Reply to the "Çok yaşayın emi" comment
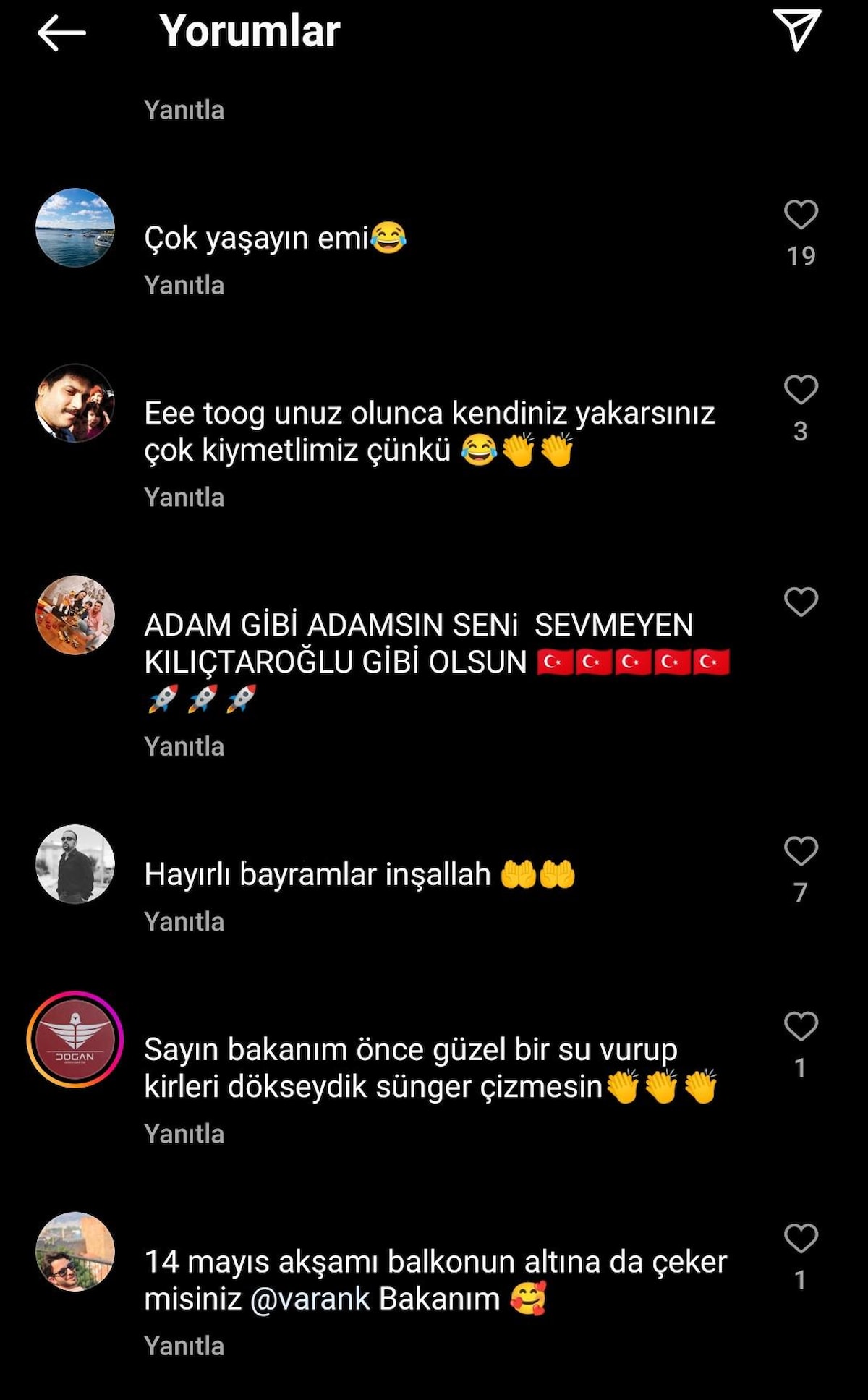The image size is (868, 1400). (184, 286)
